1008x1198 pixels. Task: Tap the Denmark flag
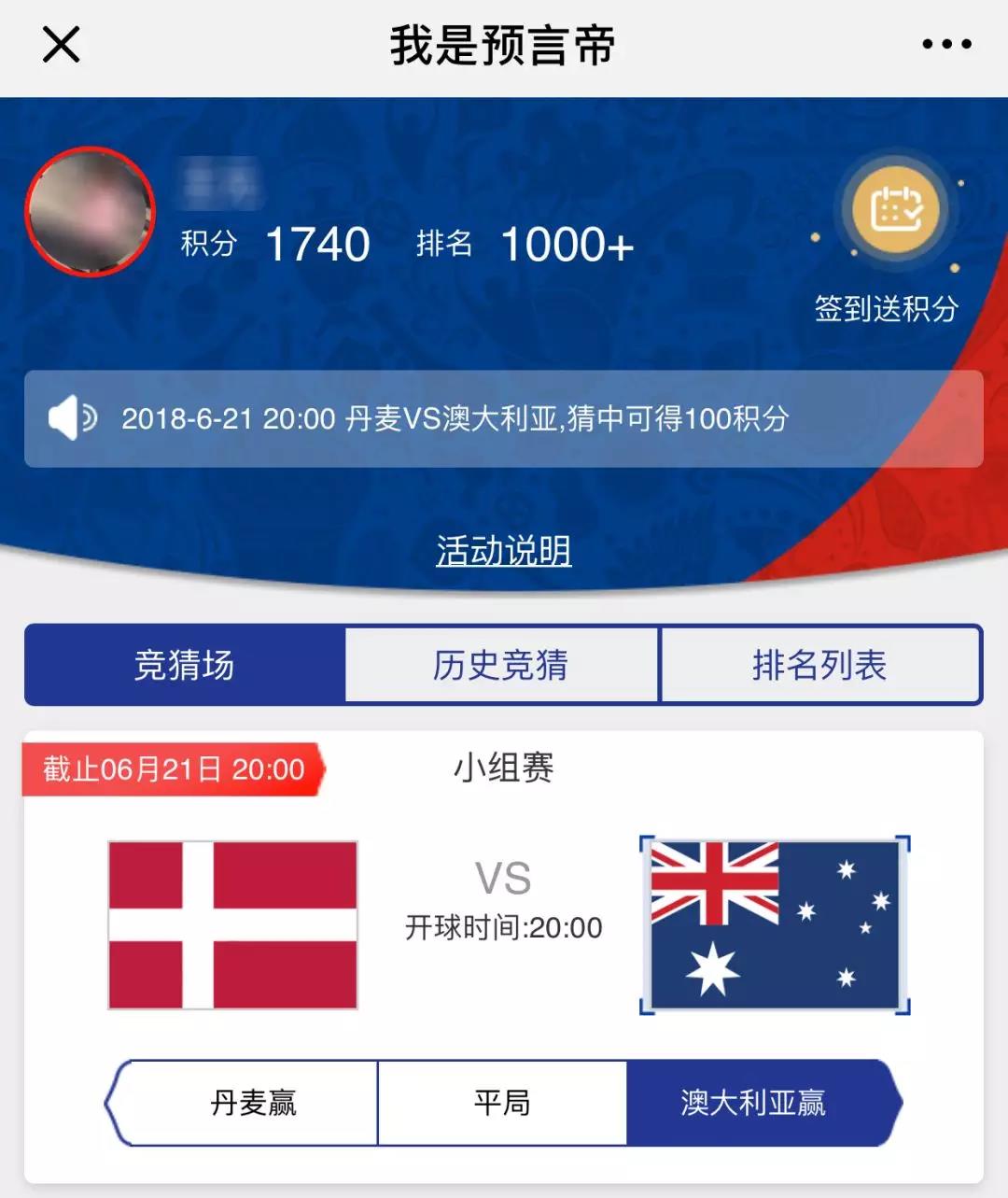click(x=232, y=924)
